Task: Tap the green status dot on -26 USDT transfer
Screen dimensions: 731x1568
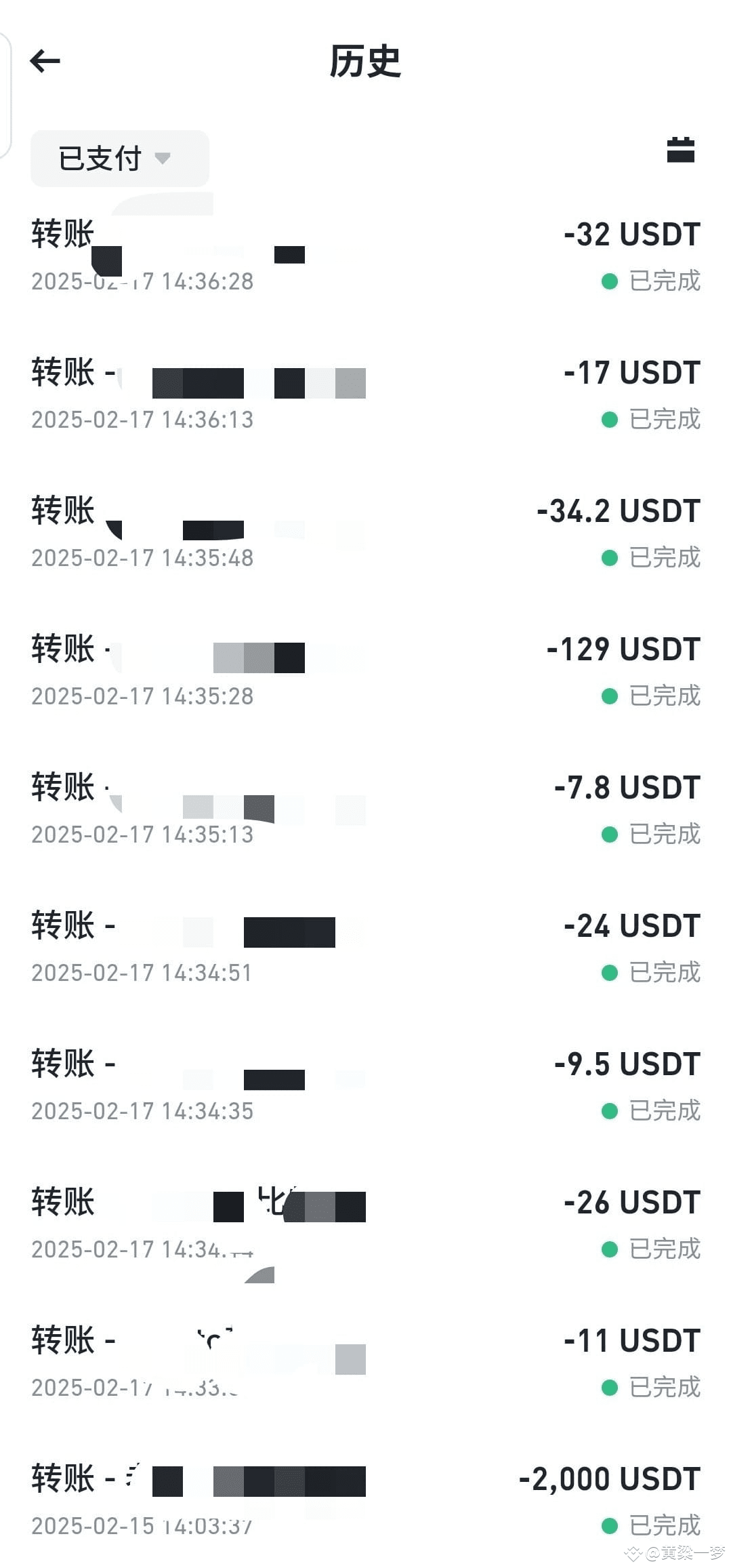Action: pyautogui.click(x=608, y=1249)
